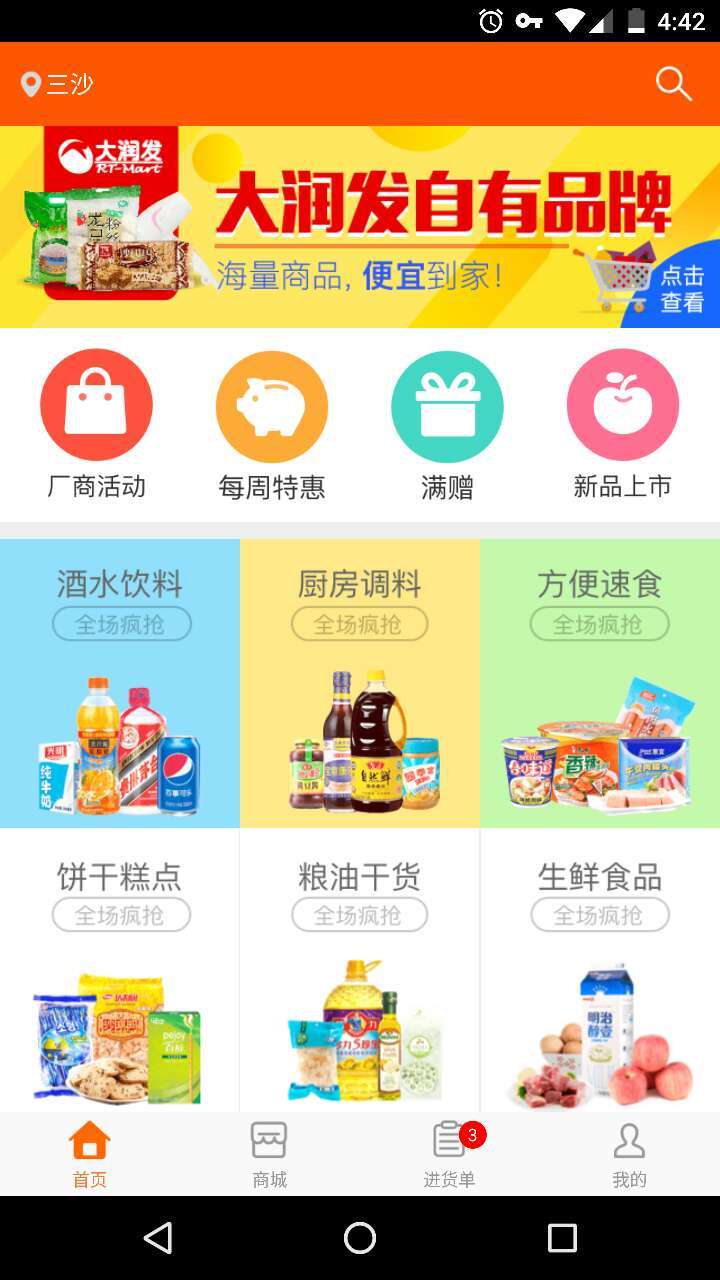This screenshot has width=720, height=1280.
Task: Open the search magnifier icon
Action: [x=673, y=84]
